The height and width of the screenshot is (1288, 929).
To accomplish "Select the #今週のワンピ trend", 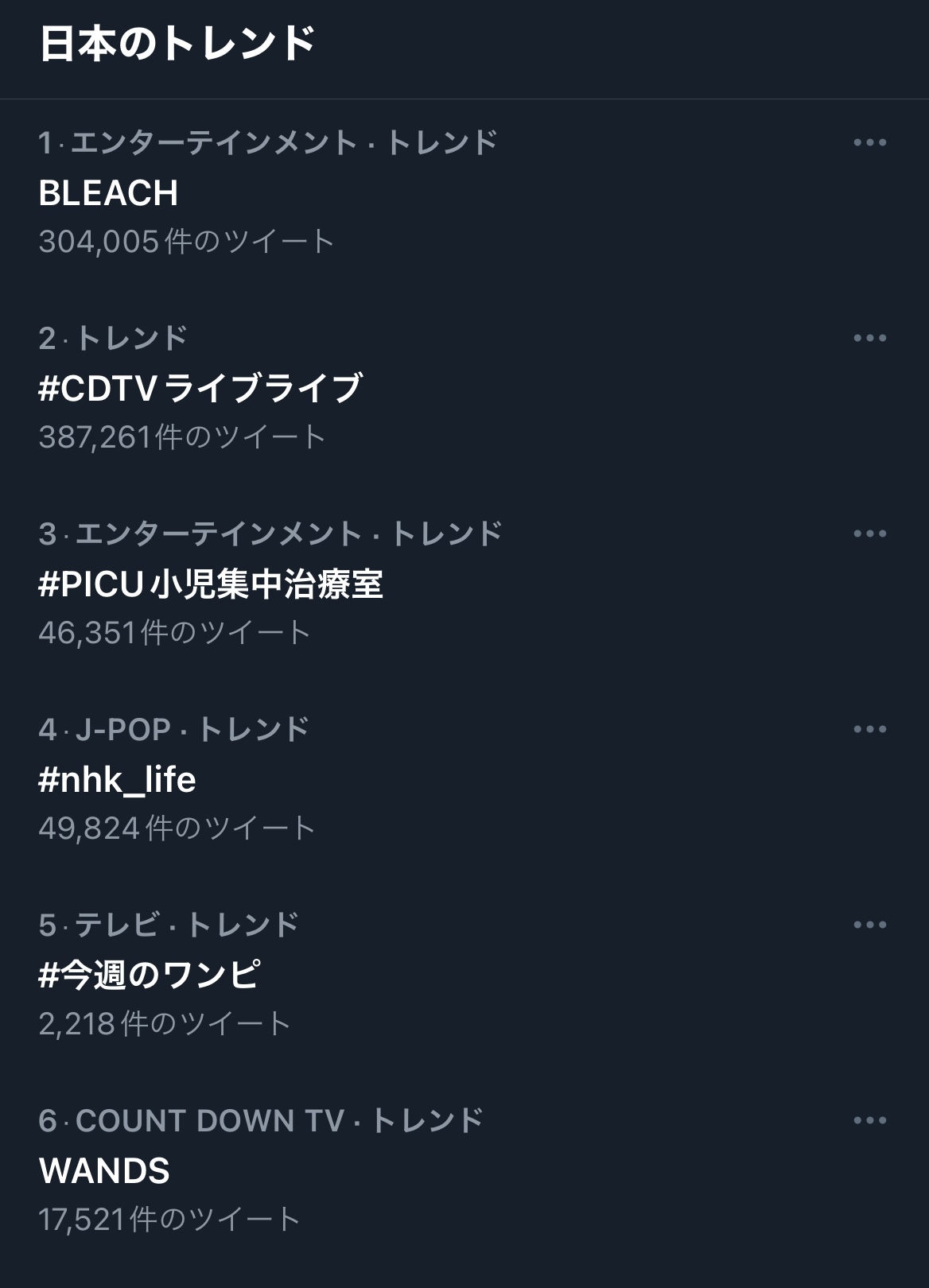I will coord(150,976).
